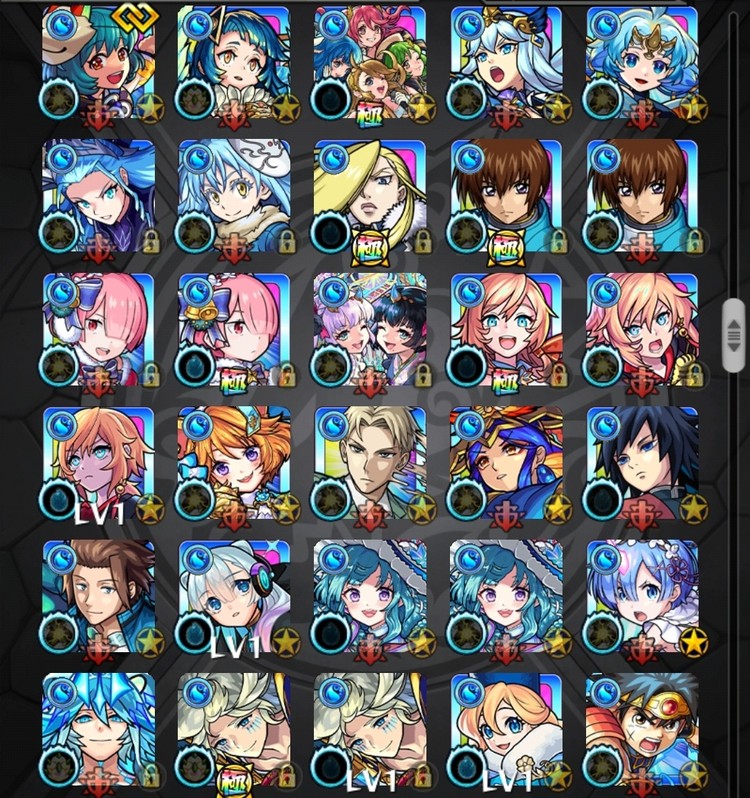Choose the blue-haired maid with flower hairpin

(x=642, y=597)
